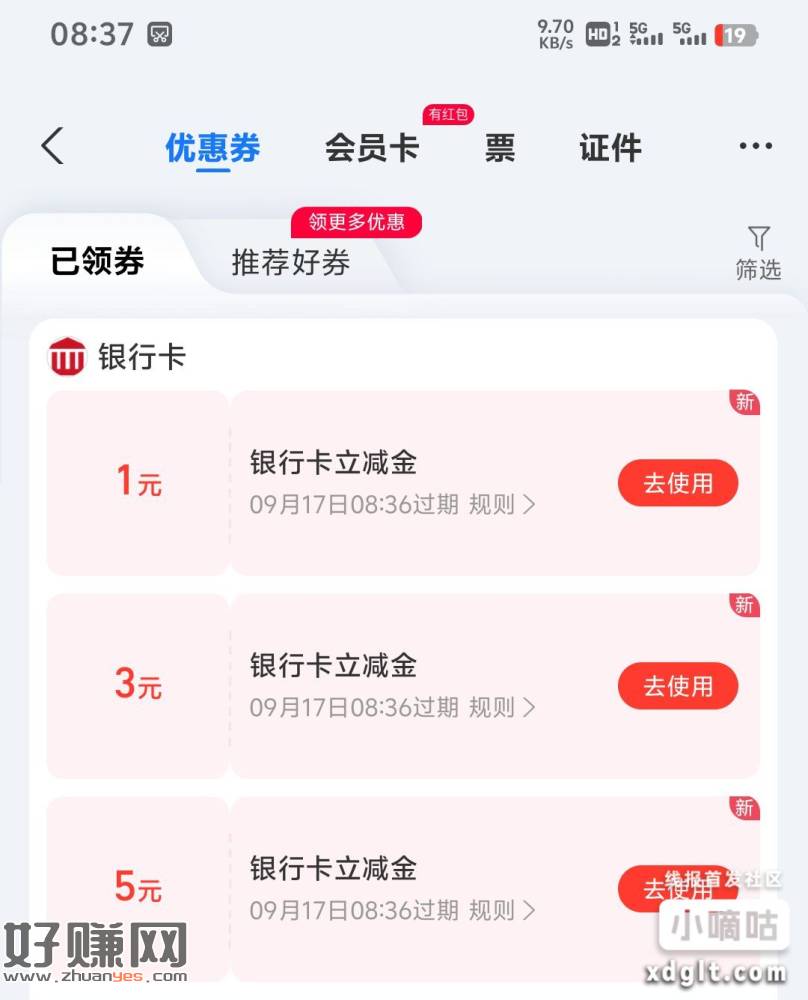Screen dimensions: 808x1000
Task: Open the three-dot overflow menu
Action: (x=755, y=147)
